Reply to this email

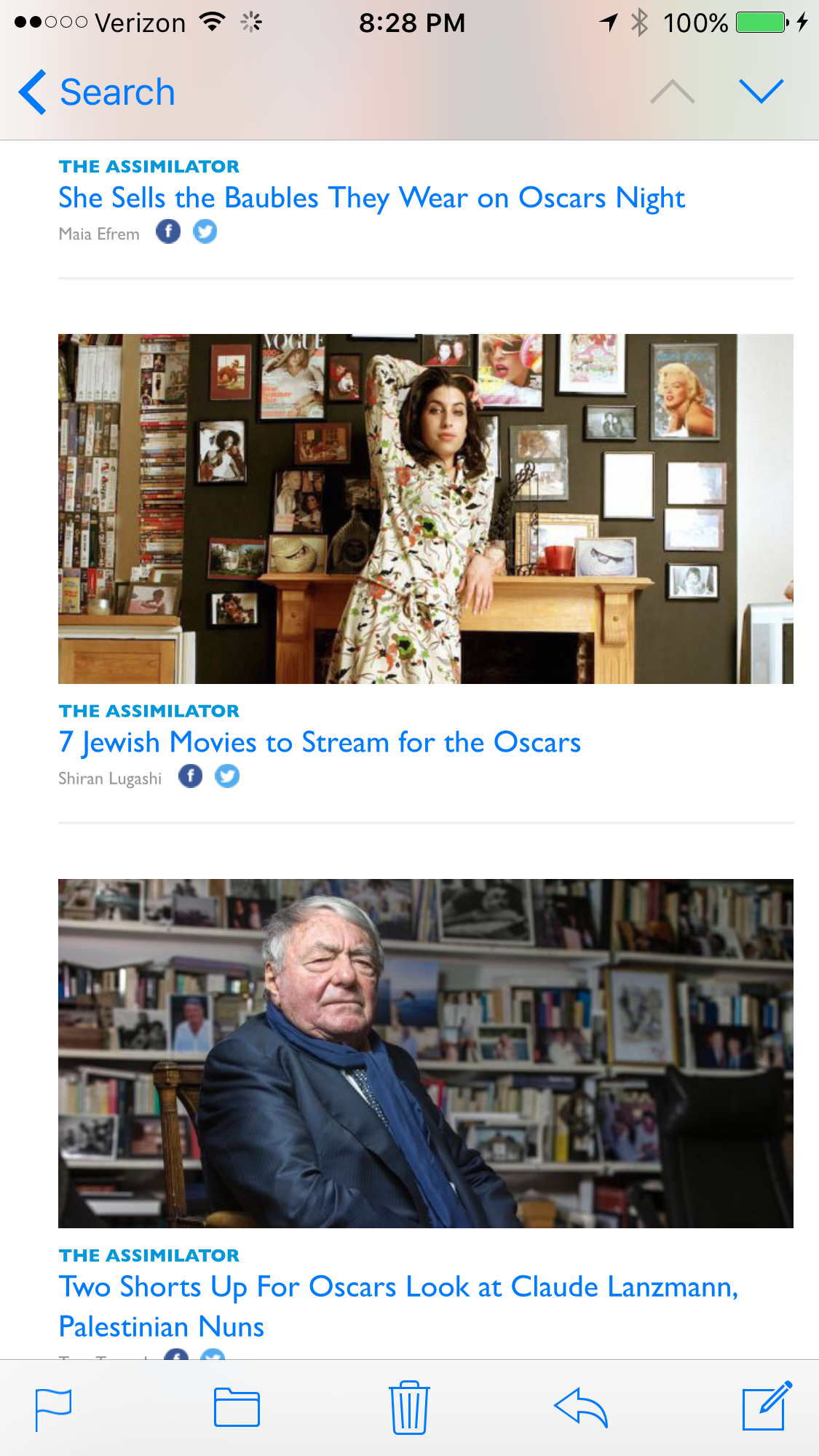click(x=581, y=1407)
